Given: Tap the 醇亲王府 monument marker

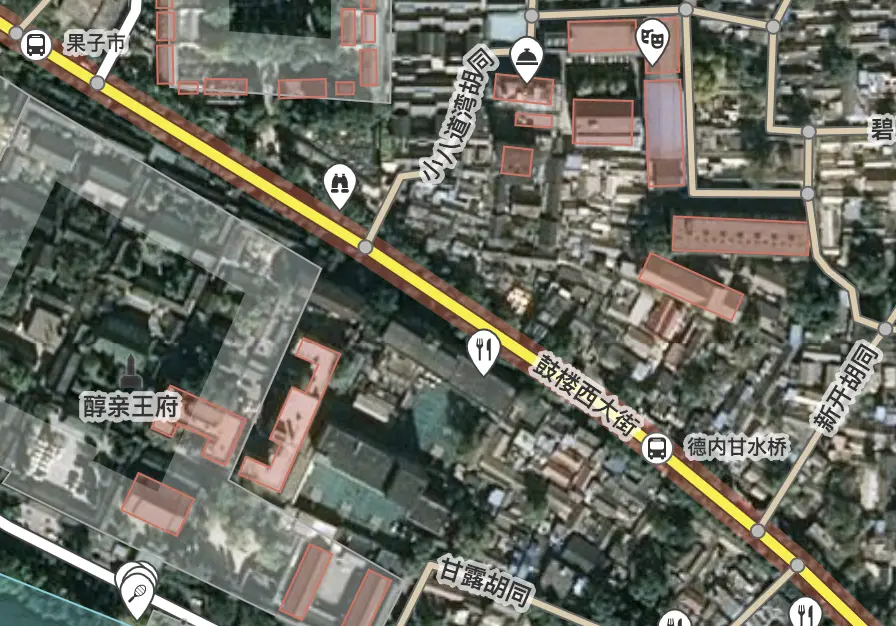Looking at the screenshot, I should pyautogui.click(x=130, y=371).
